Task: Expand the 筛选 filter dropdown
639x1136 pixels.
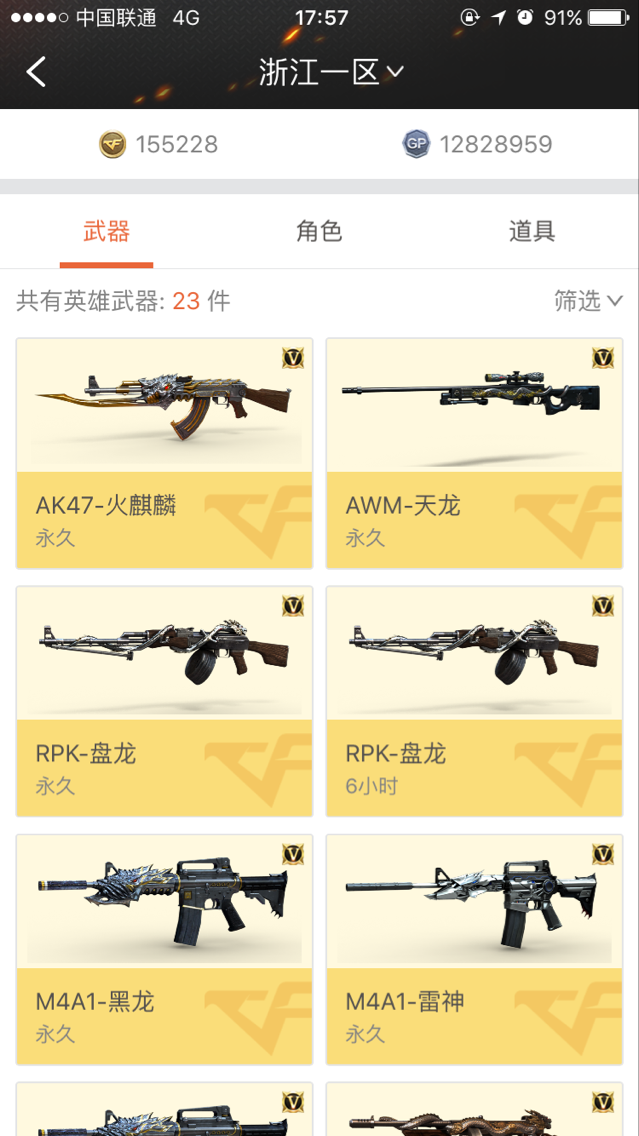Action: point(588,301)
